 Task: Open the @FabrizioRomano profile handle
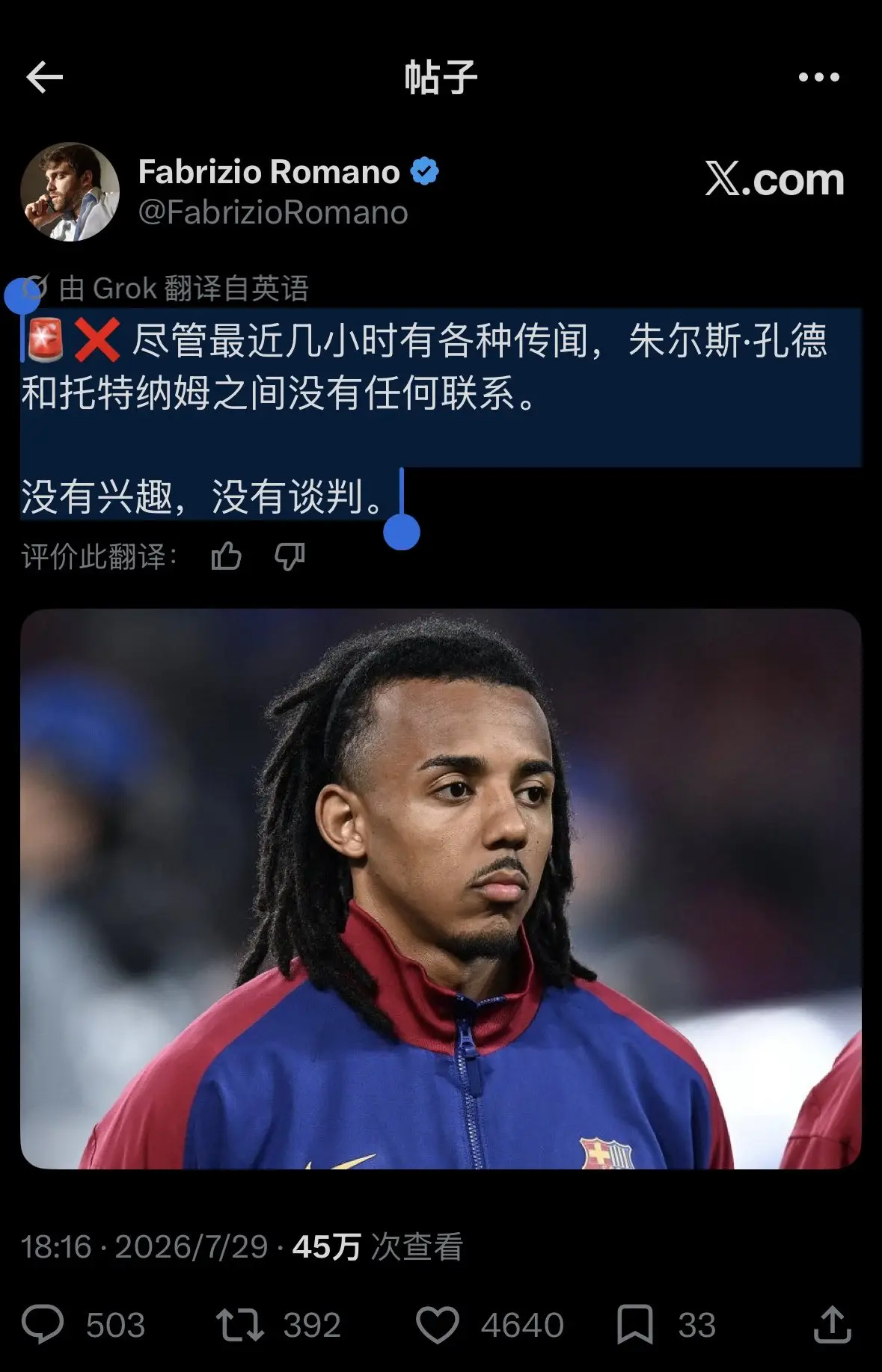(273, 213)
